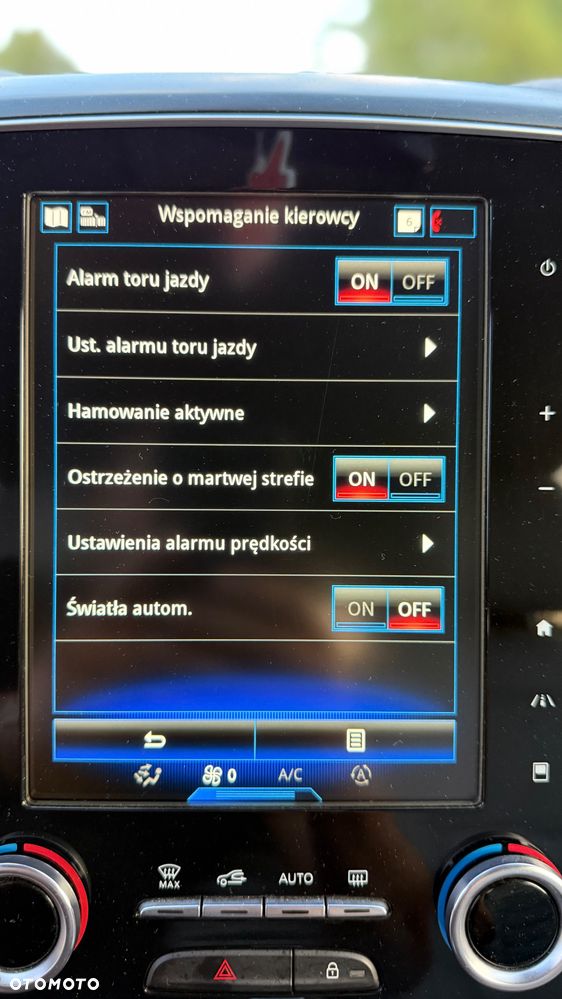Image resolution: width=562 pixels, height=999 pixels.
Task: Open Hamowanie aktywne settings
Action: tap(257, 413)
